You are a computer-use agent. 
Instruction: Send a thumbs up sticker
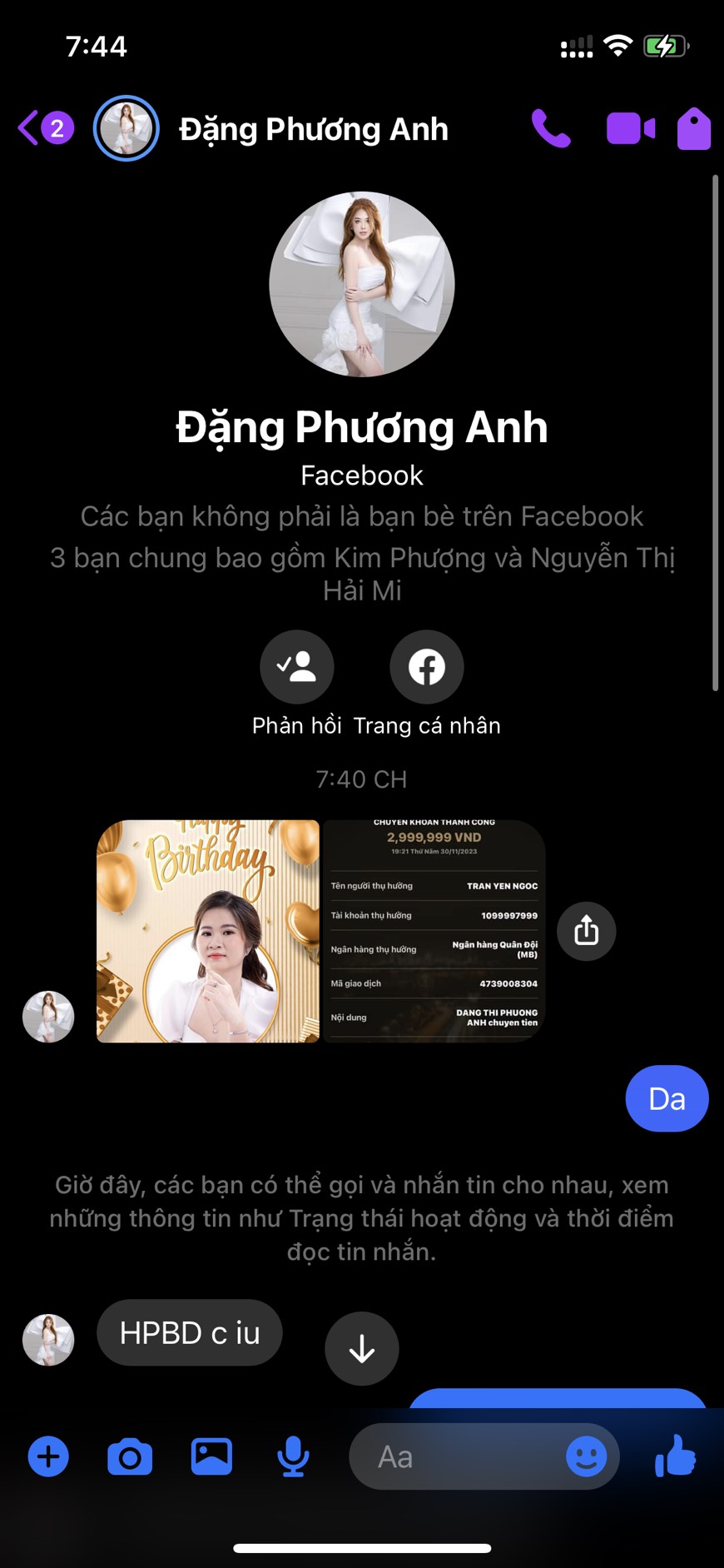[x=674, y=1456]
